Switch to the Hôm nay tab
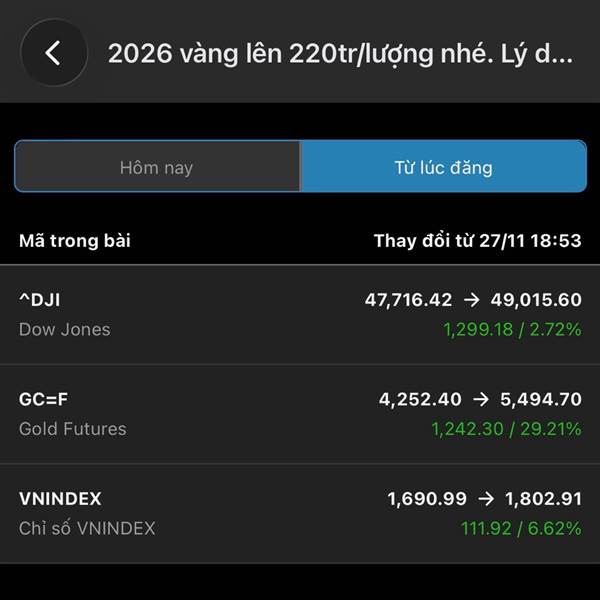The height and width of the screenshot is (600, 600). pos(157,167)
